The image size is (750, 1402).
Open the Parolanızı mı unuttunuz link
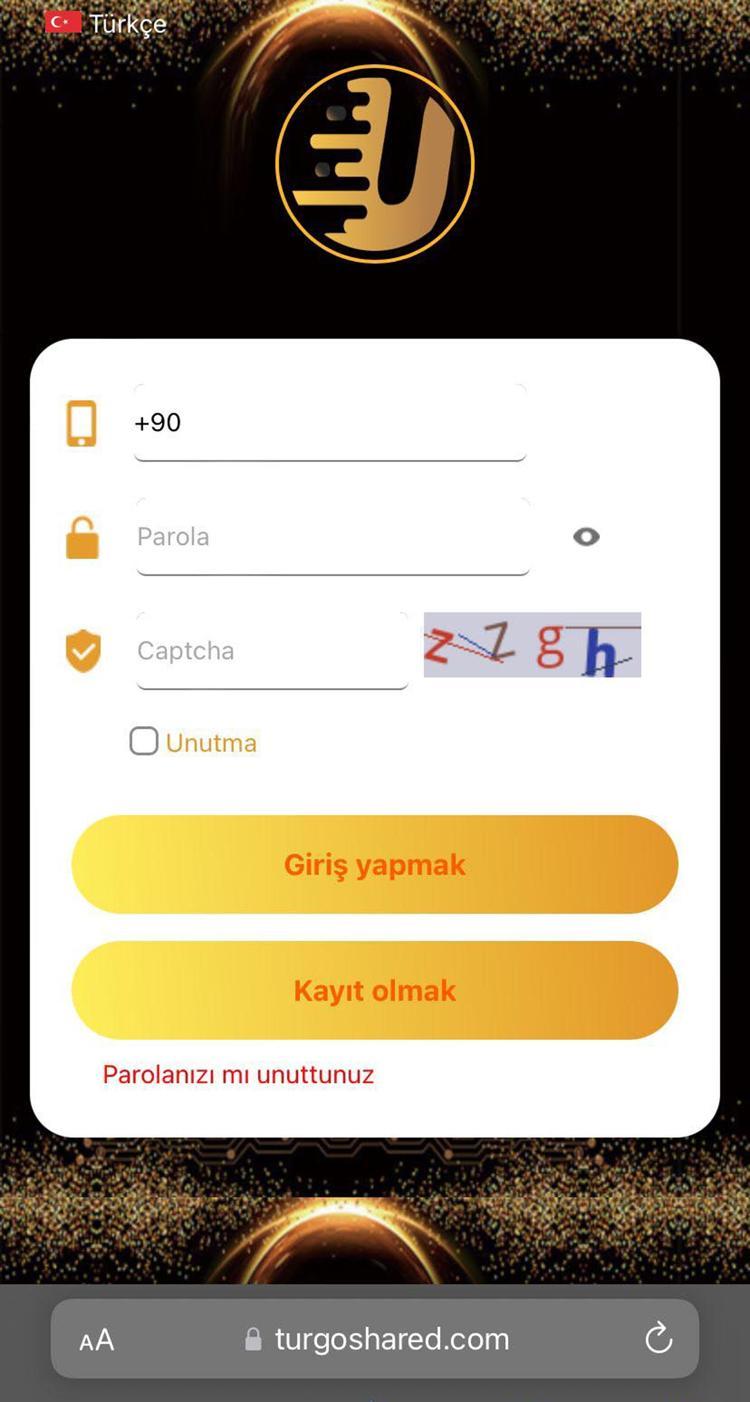pyautogui.click(x=238, y=1075)
